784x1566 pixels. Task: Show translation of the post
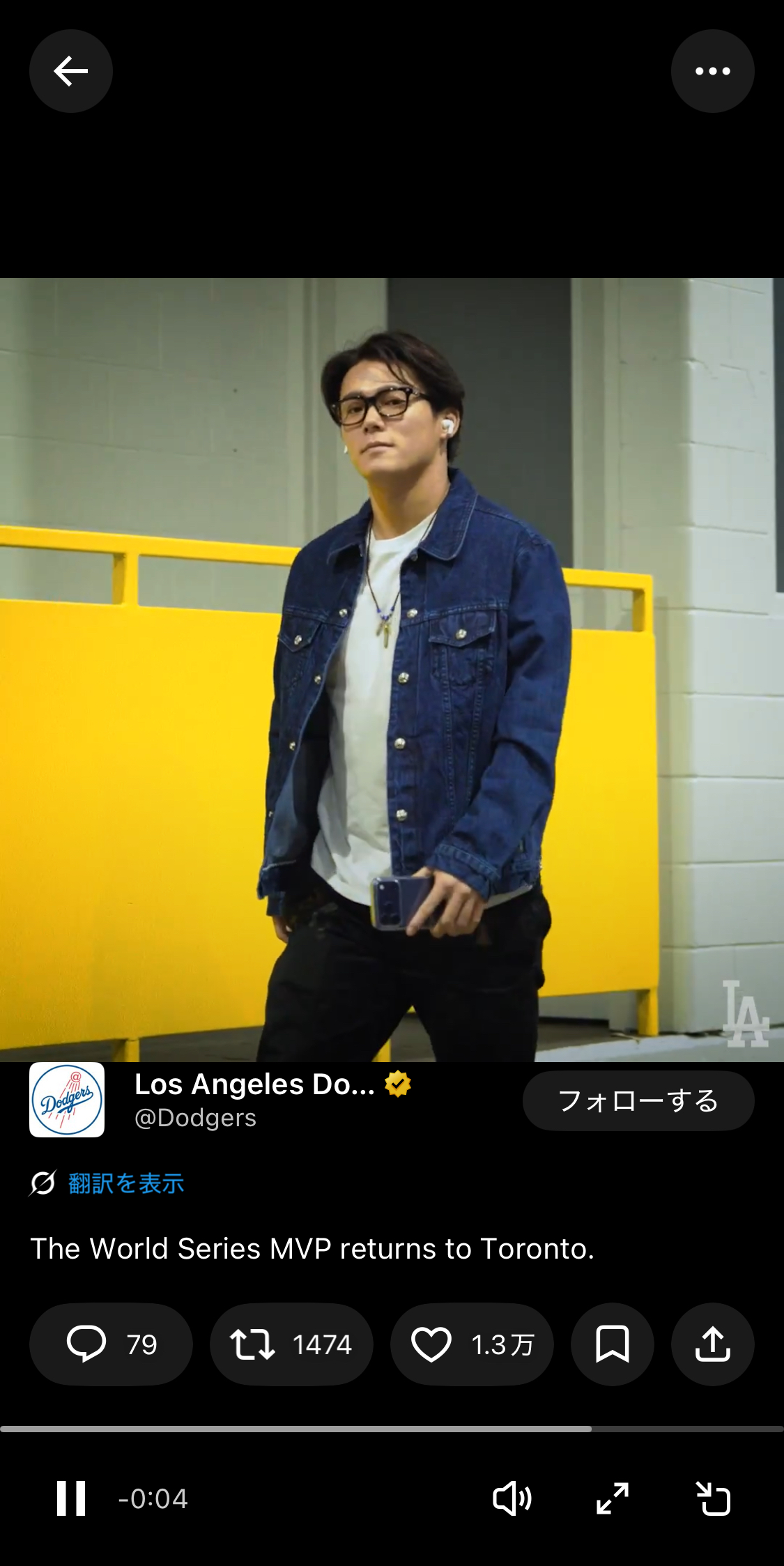click(125, 1183)
